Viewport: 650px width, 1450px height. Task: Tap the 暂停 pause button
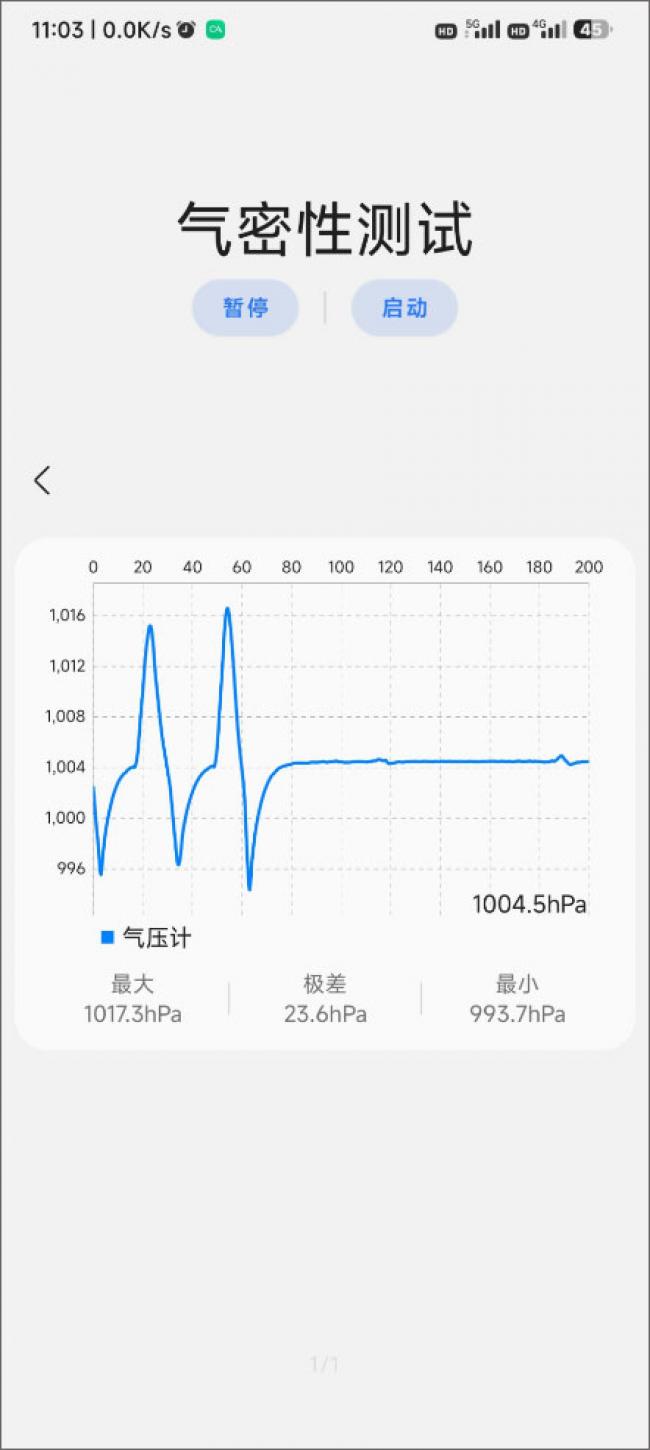245,308
